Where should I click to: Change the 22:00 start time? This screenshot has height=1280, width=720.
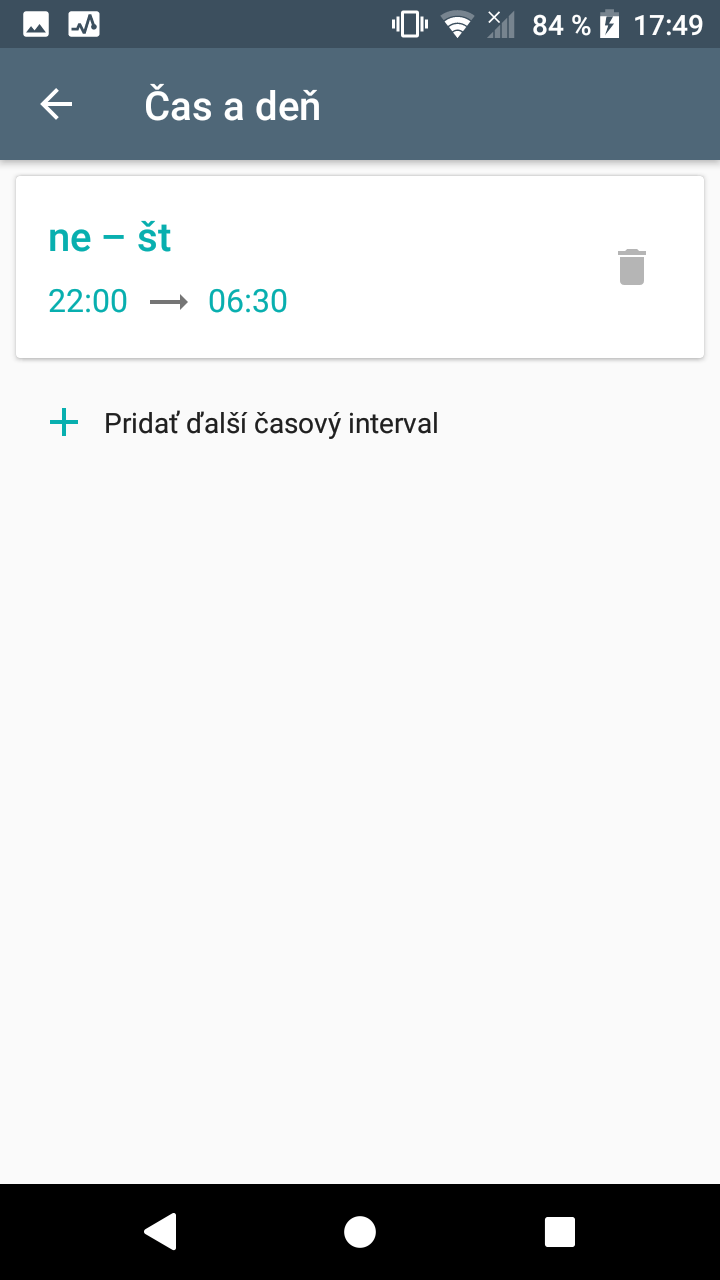(x=88, y=301)
